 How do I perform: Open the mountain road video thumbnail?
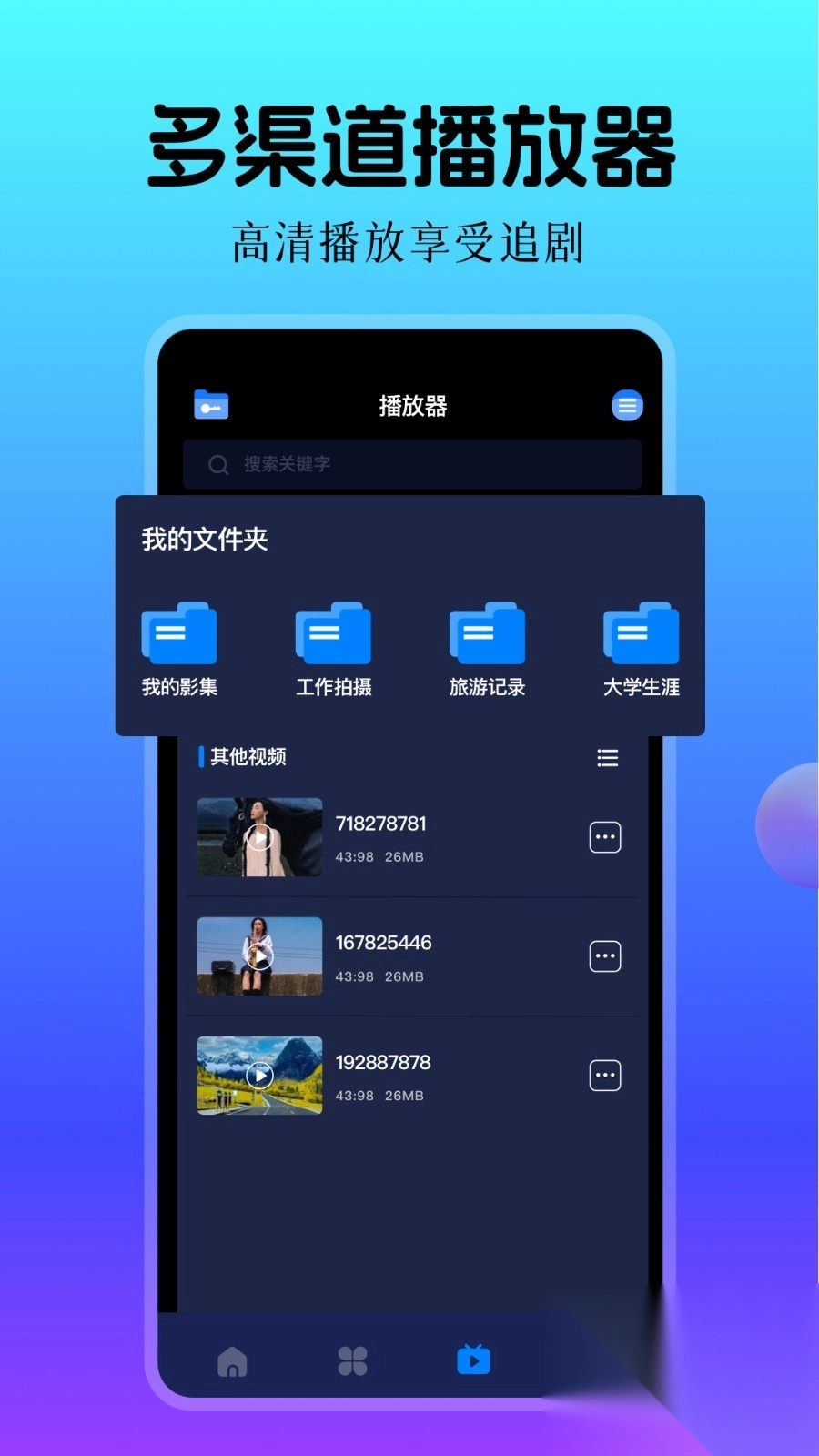coord(259,1076)
